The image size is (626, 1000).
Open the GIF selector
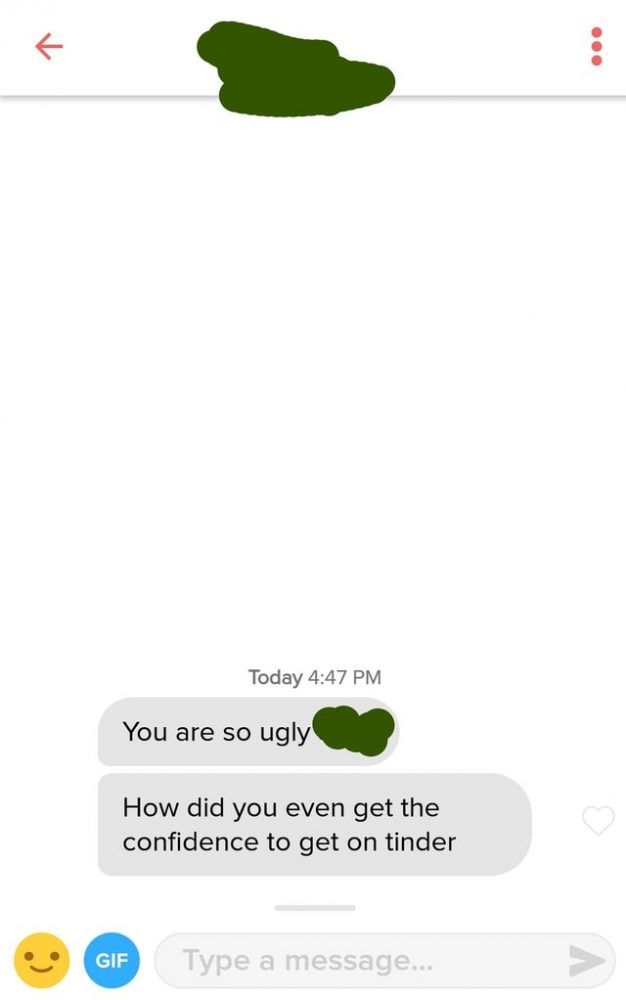point(111,960)
